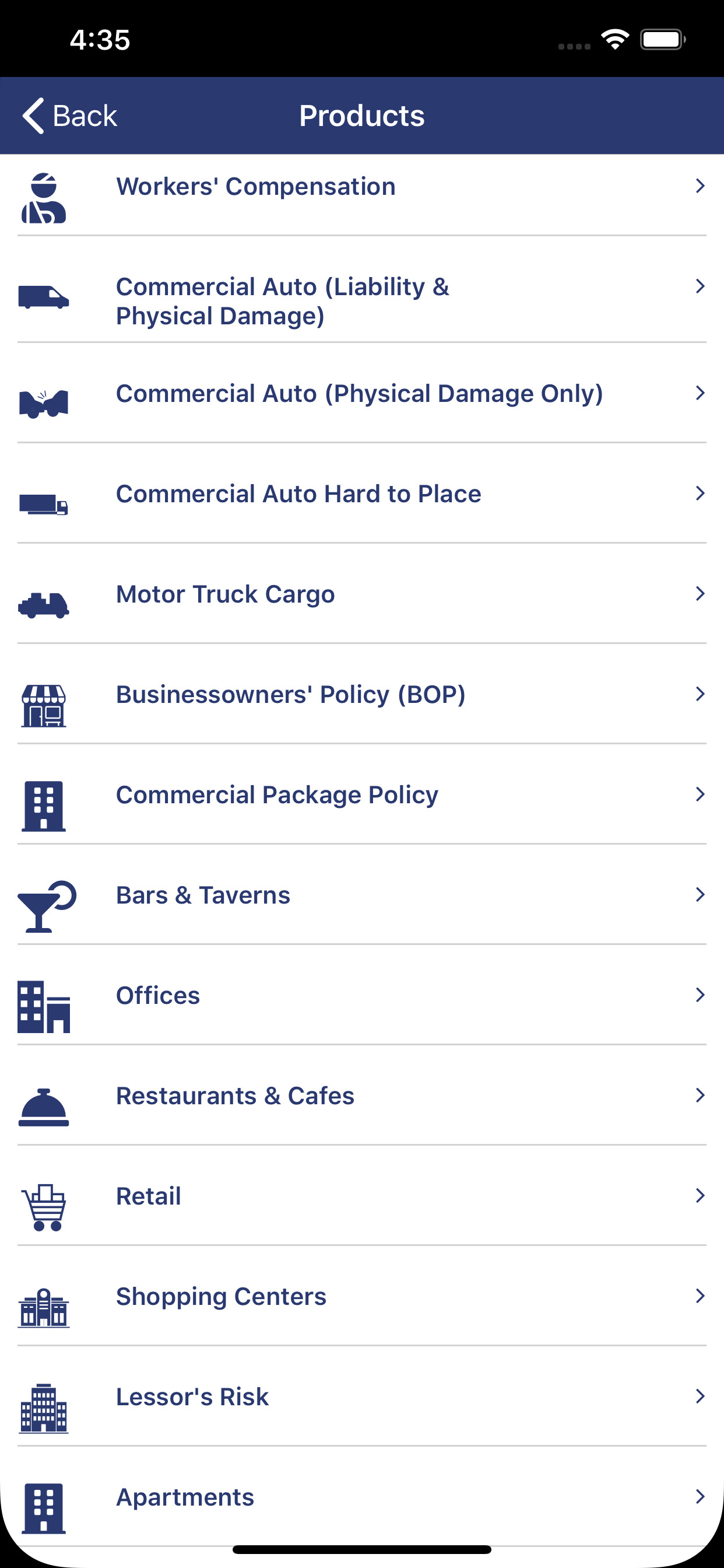Select Commercial Auto (Liability & Physical Damage)
This screenshot has height=1568, width=724.
(x=362, y=290)
